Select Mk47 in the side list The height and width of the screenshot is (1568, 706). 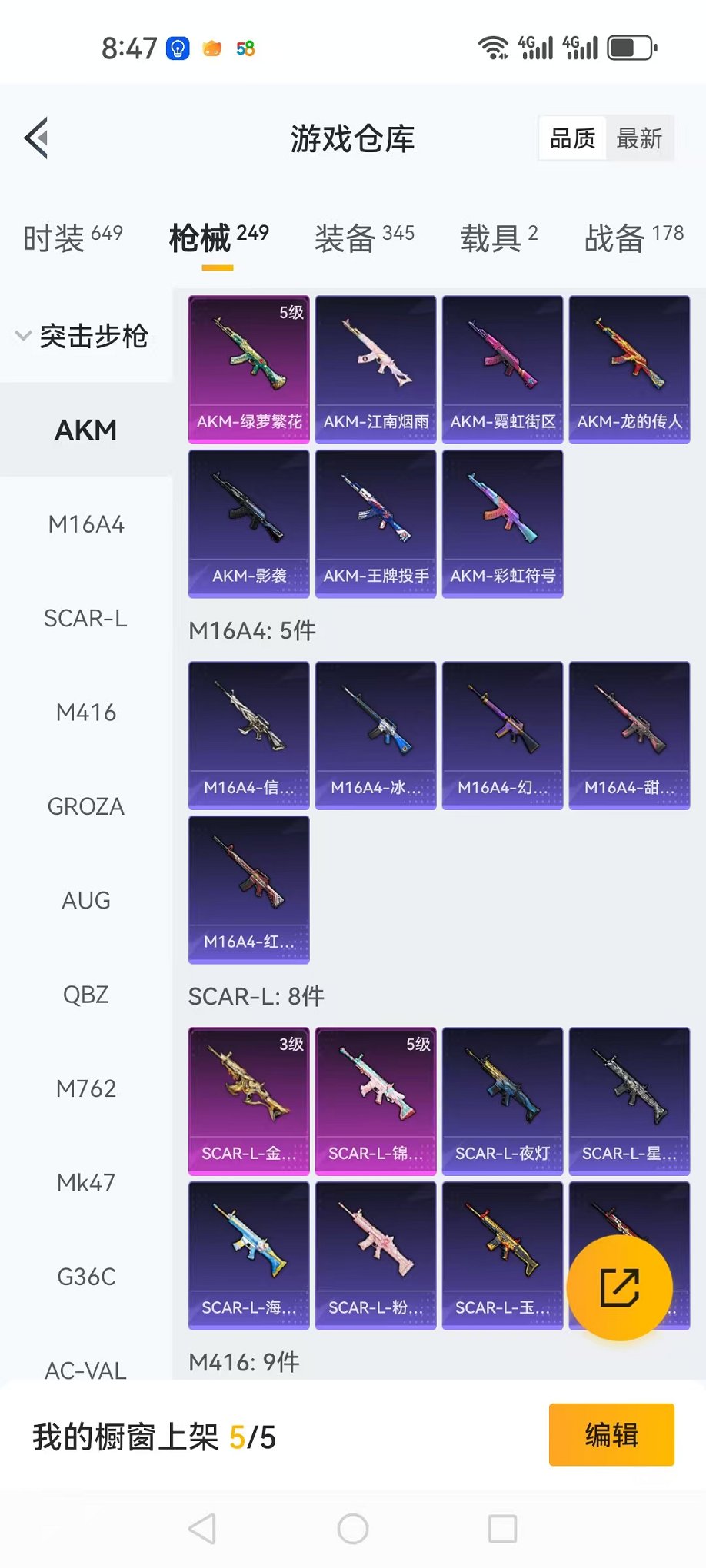point(86,1182)
